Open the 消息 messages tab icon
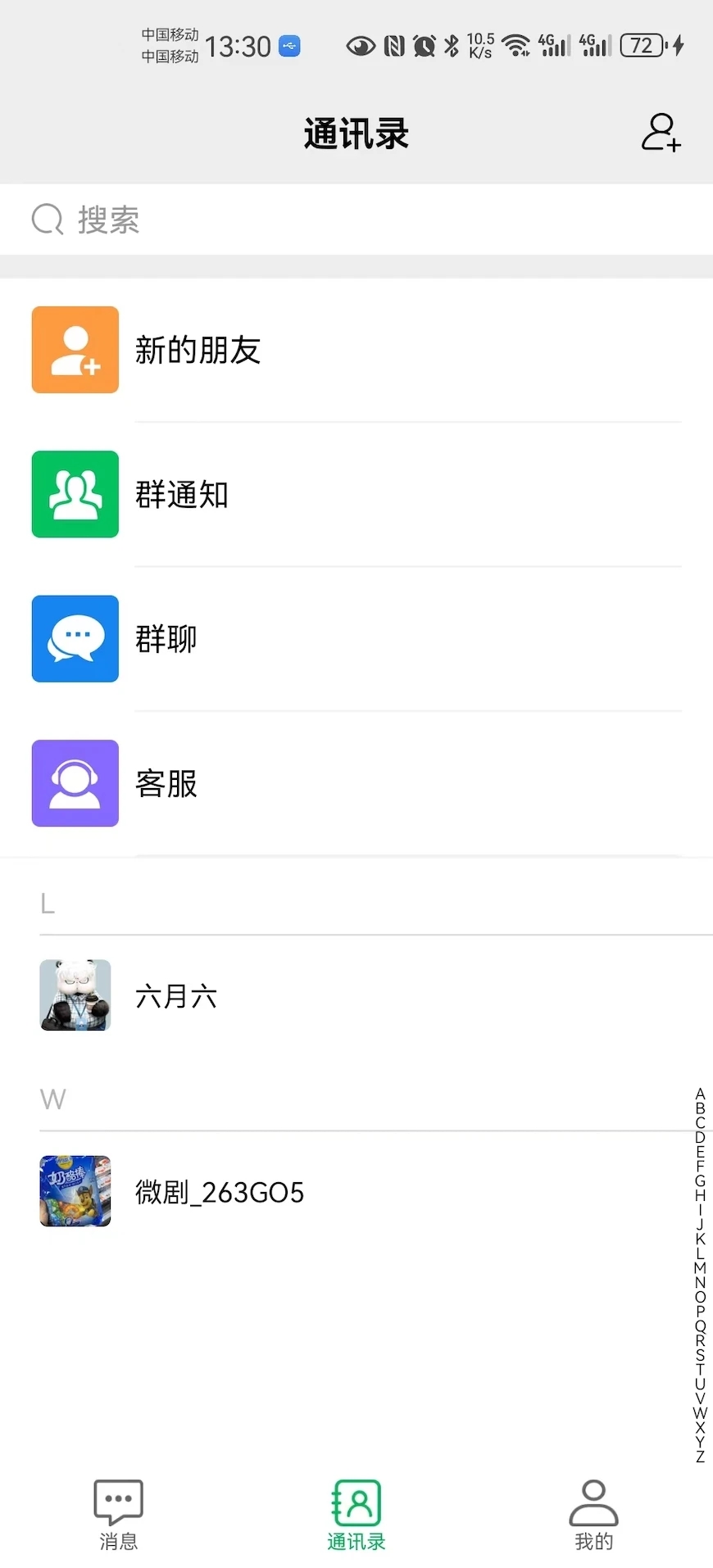The width and height of the screenshot is (713, 1568). pos(118,1502)
